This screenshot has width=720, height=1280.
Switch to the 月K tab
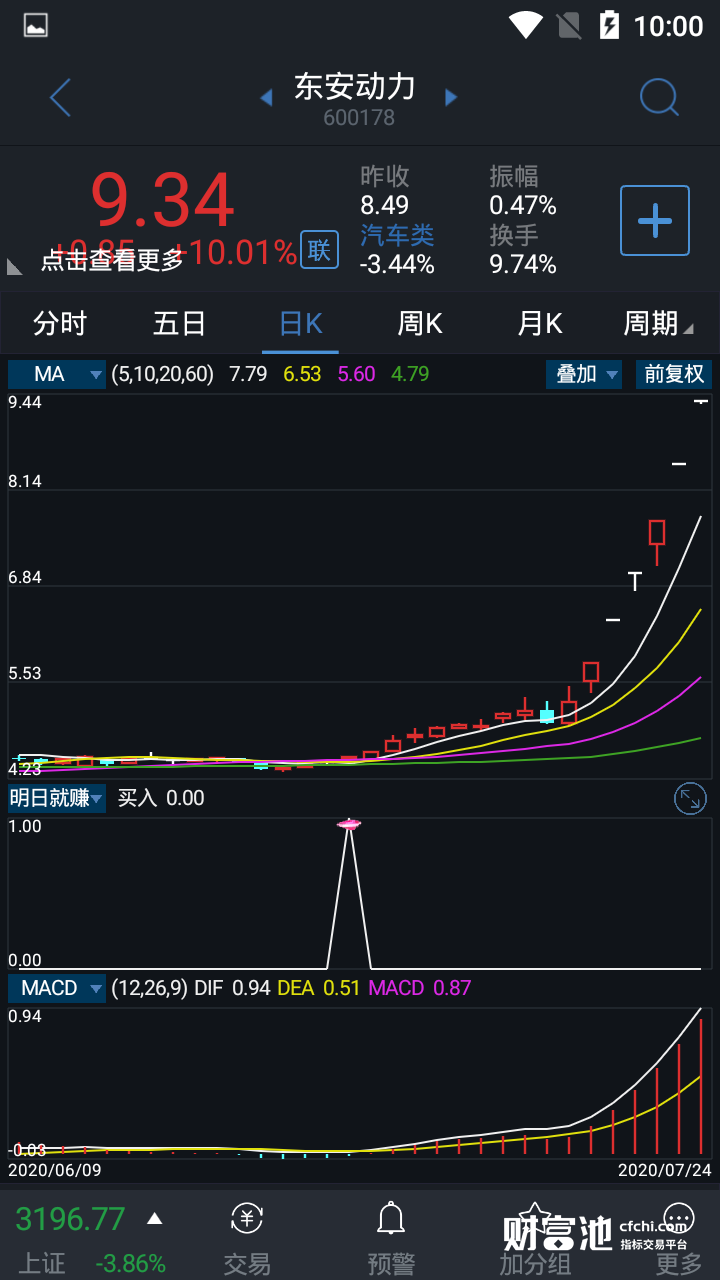coord(540,324)
